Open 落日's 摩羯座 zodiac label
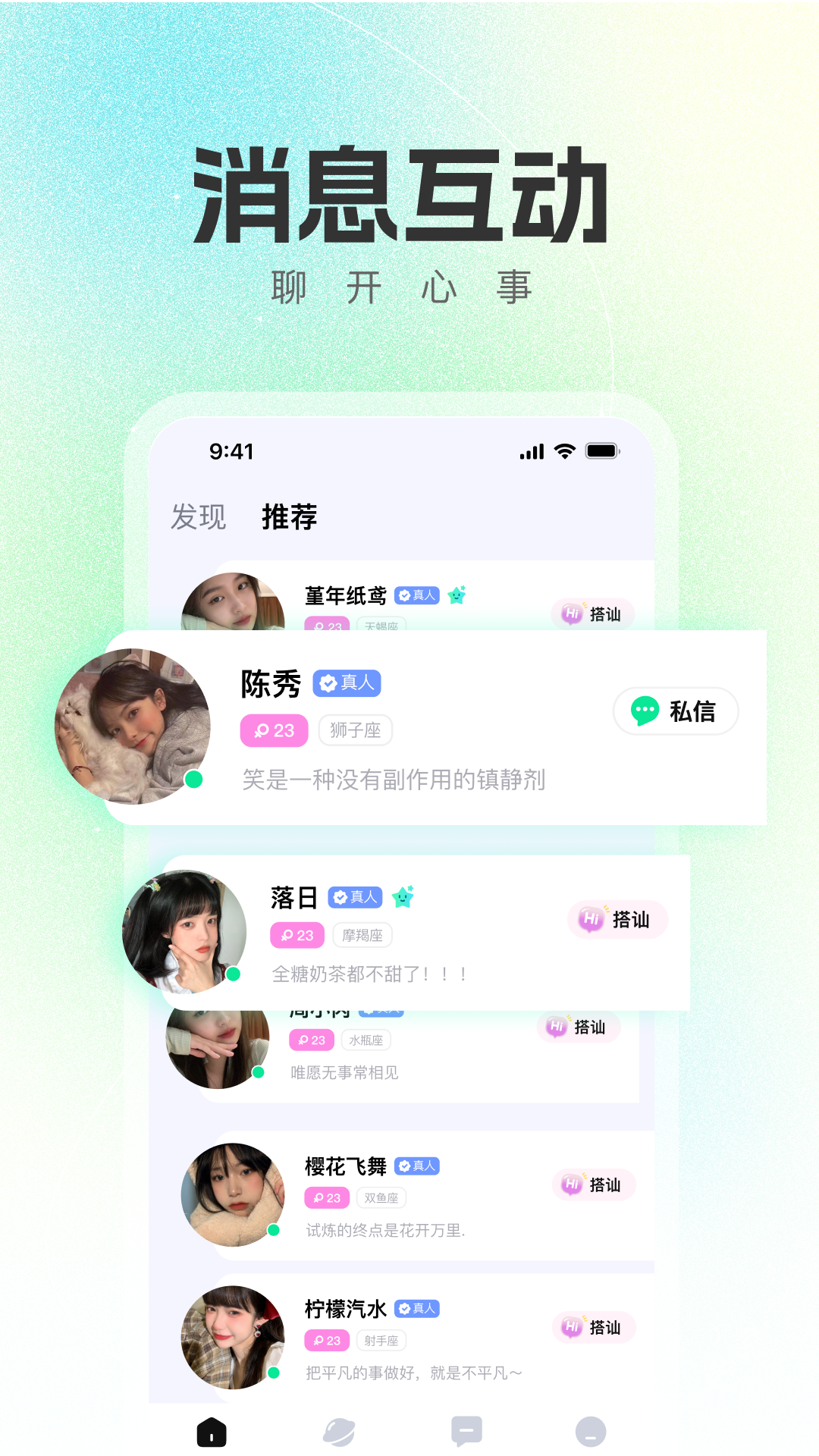Screen dimensions: 819x1456 click(x=363, y=935)
